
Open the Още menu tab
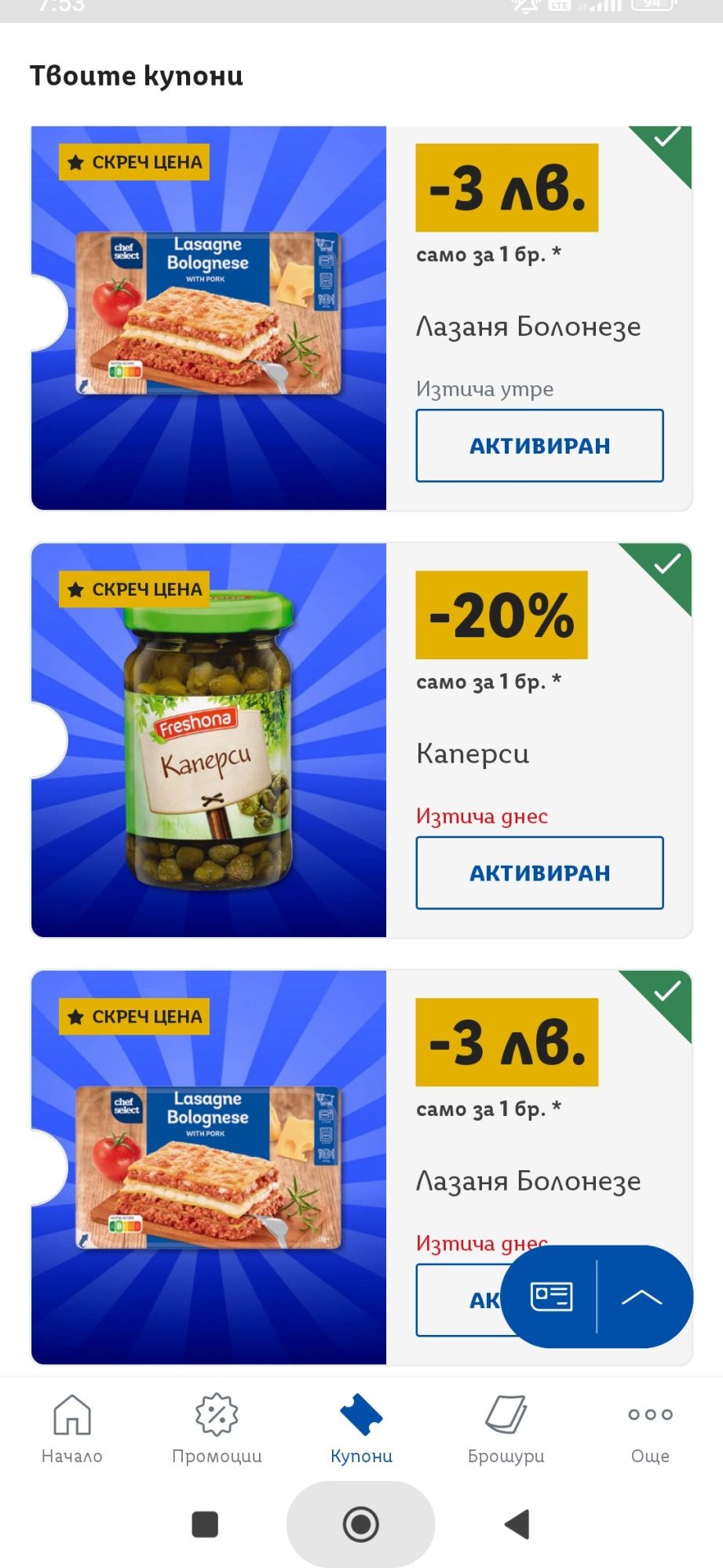[x=650, y=1429]
